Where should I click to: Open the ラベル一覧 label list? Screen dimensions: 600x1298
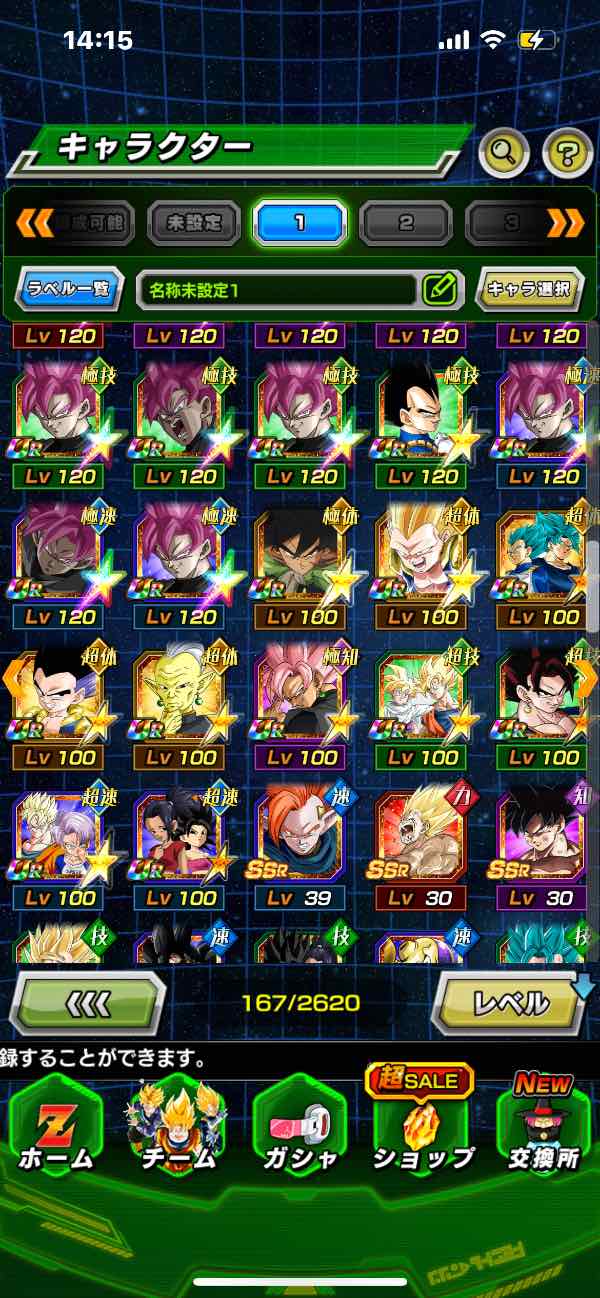point(70,290)
